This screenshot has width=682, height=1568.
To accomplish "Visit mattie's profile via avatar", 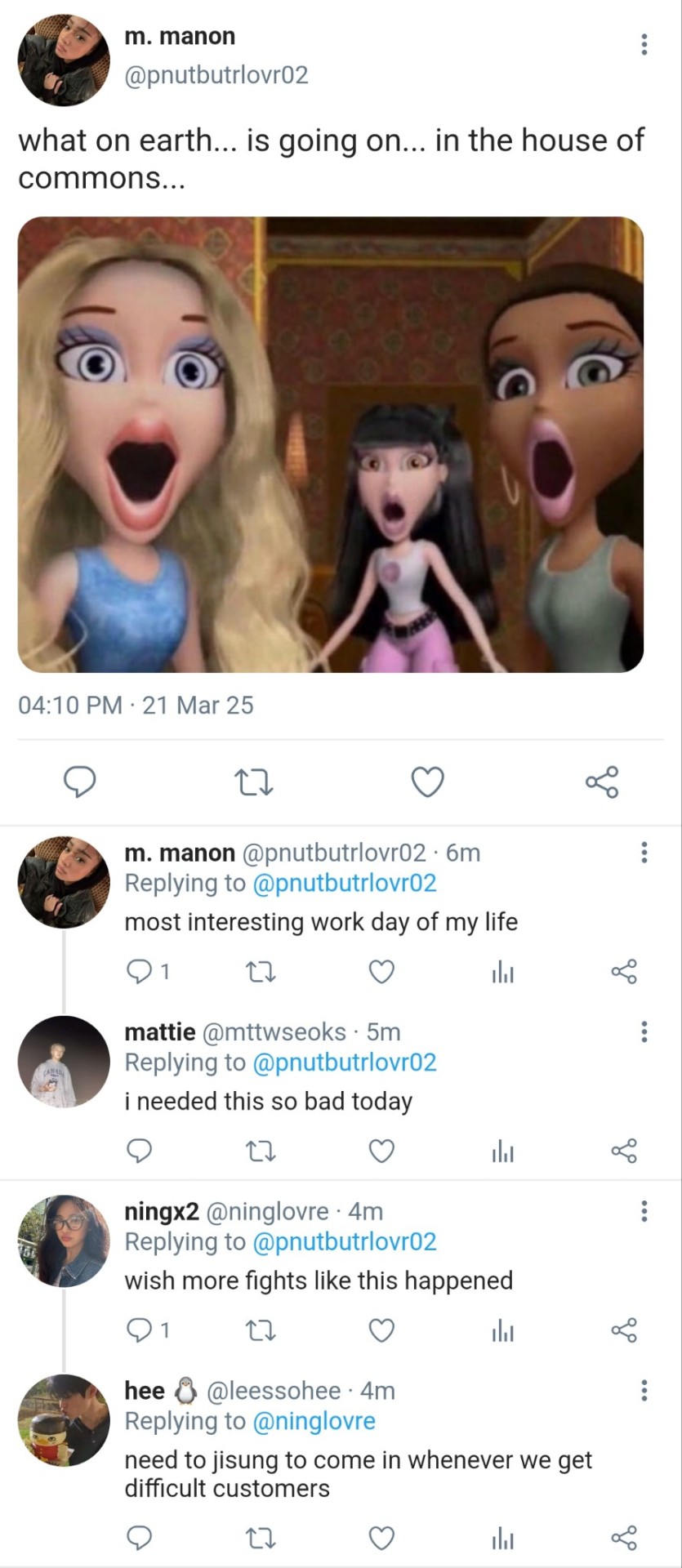I will (64, 1062).
